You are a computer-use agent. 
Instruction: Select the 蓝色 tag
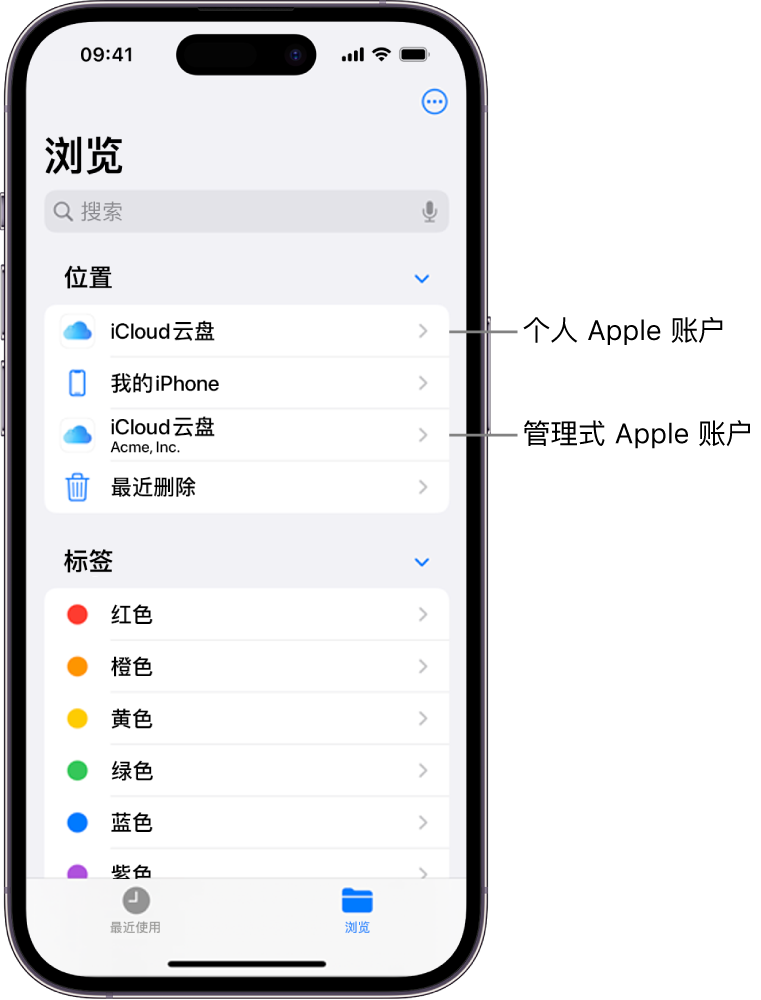coord(246,823)
